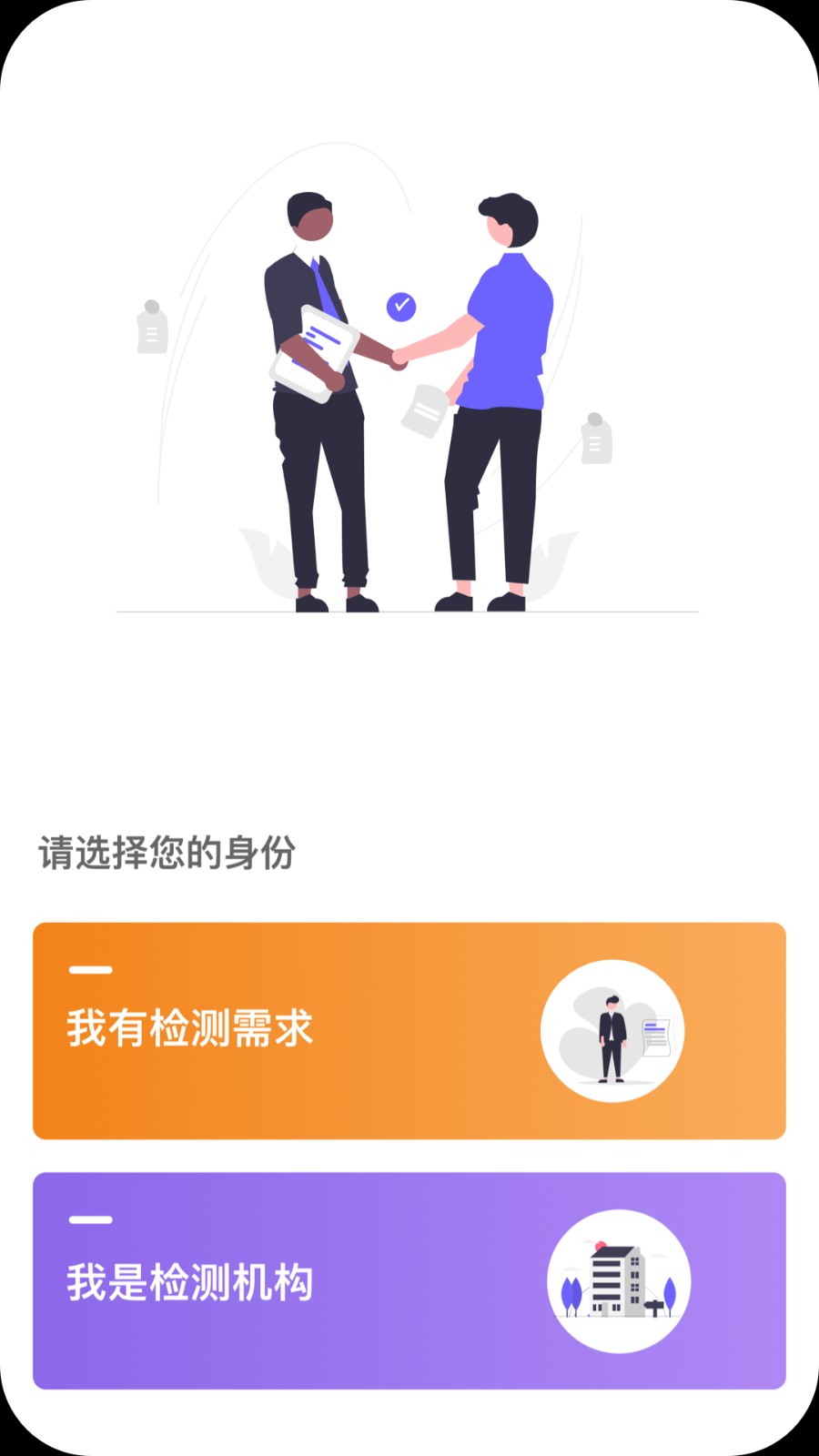Select 我有检测需求 identity option
The width and height of the screenshot is (819, 1456).
point(409,1030)
